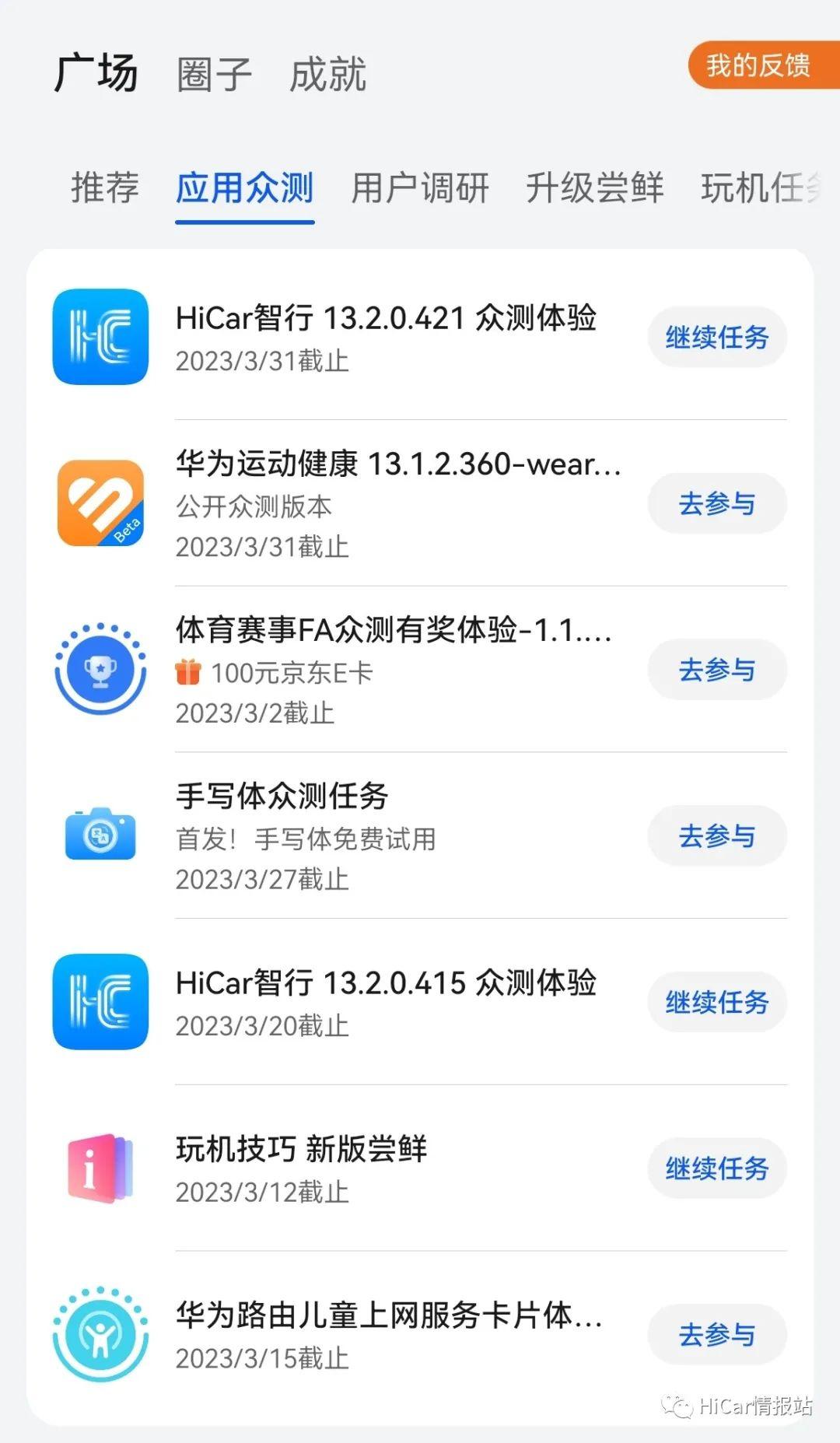Click the red gift icon beside 100元京东E卡
The width and height of the screenshot is (840, 1443).
186,674
